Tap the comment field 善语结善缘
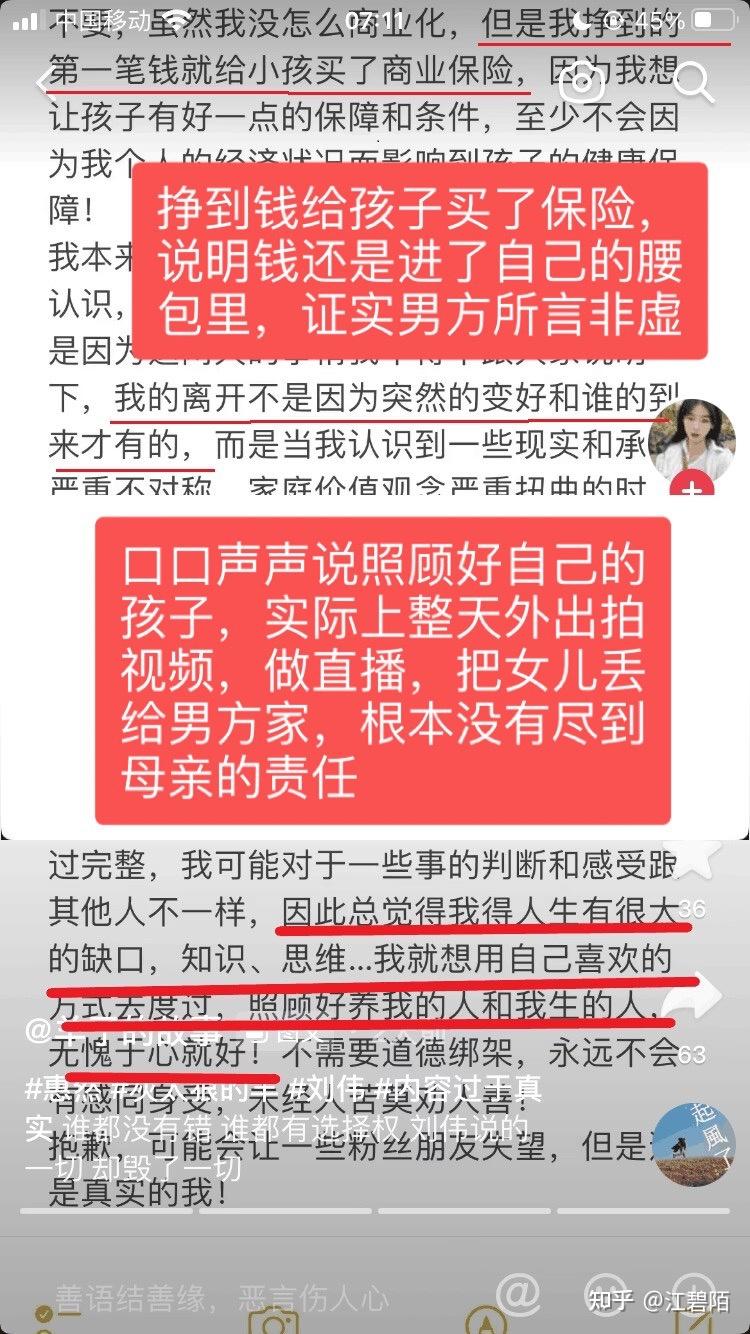The image size is (750, 1334). (x=220, y=1298)
